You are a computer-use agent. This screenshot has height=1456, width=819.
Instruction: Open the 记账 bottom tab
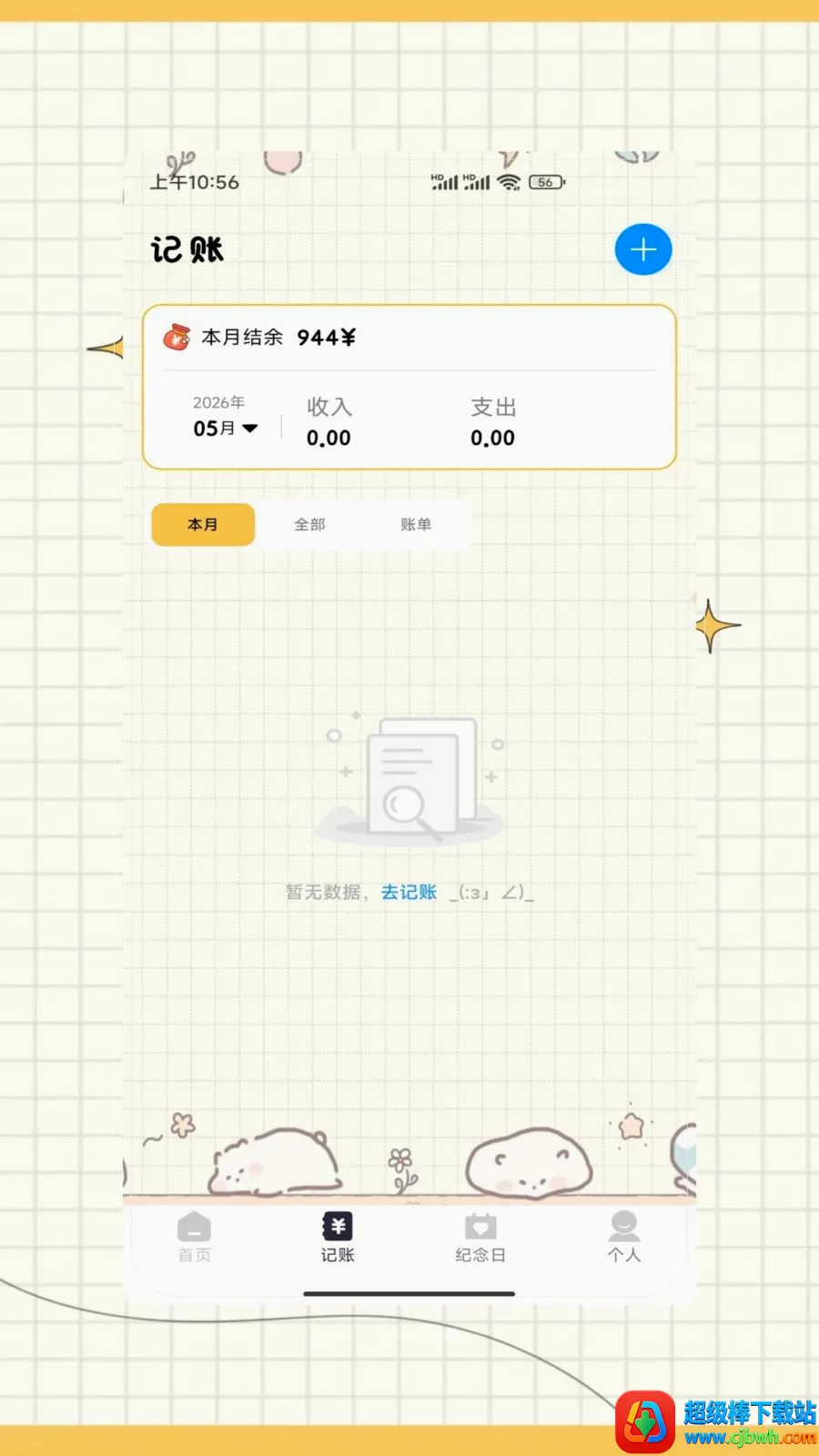click(x=338, y=1238)
